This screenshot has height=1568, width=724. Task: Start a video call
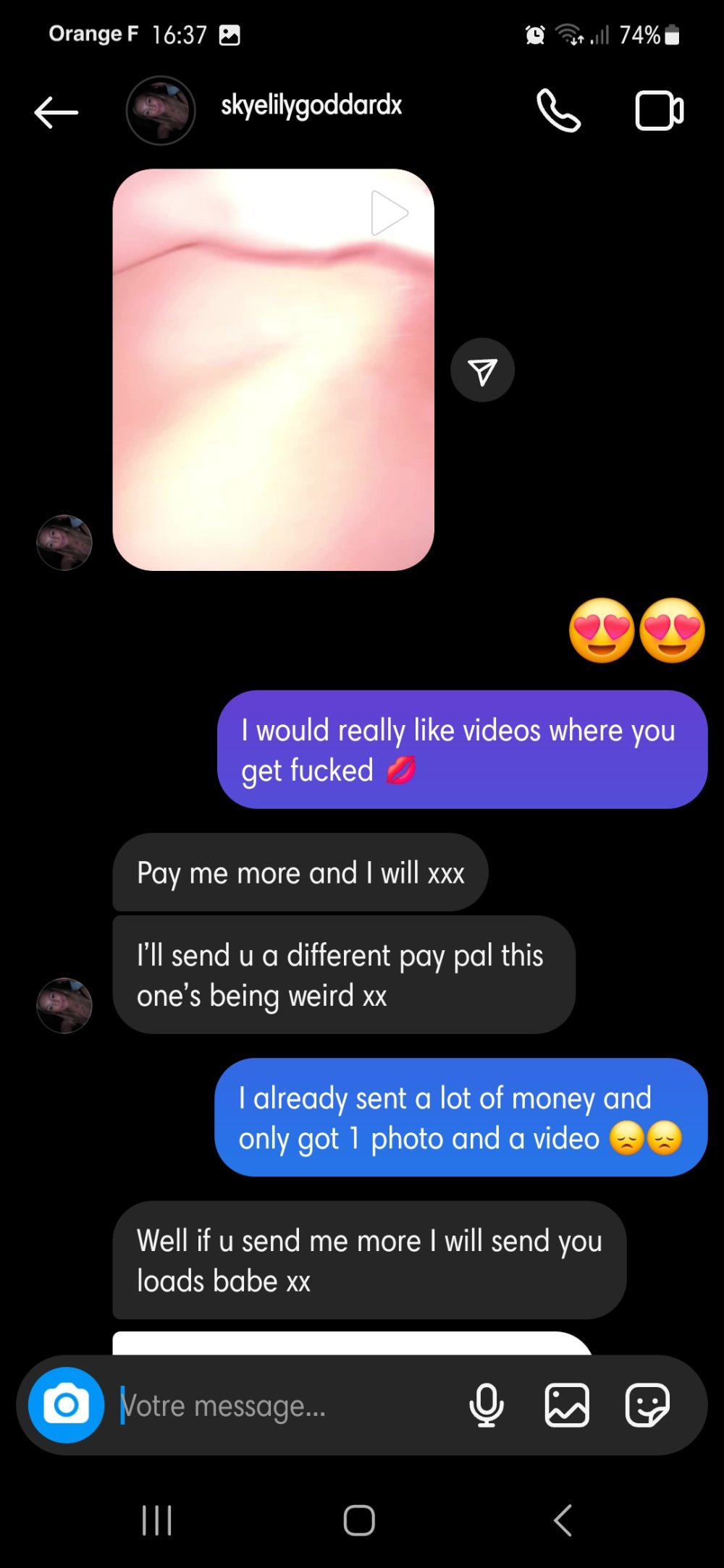[659, 111]
